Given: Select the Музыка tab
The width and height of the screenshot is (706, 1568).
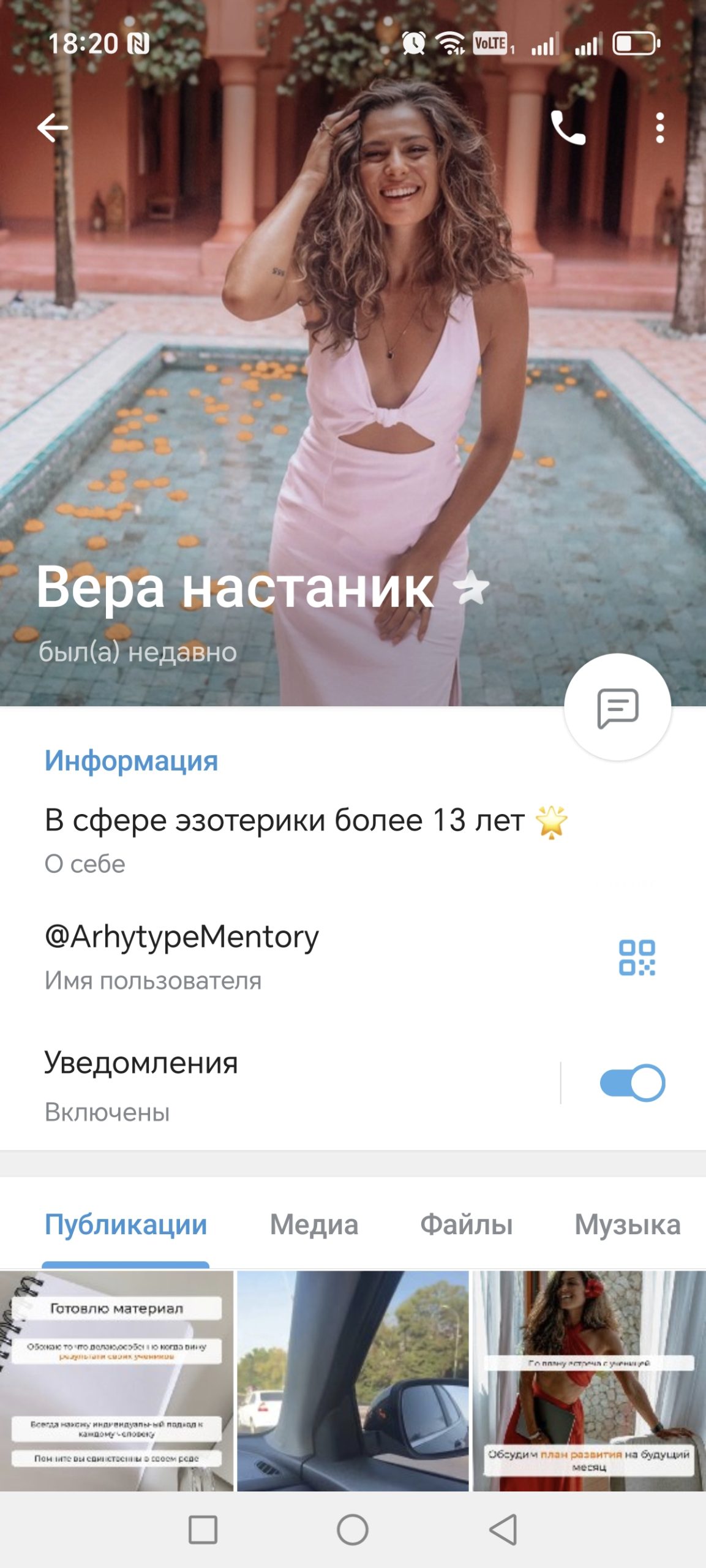Looking at the screenshot, I should [x=627, y=1225].
